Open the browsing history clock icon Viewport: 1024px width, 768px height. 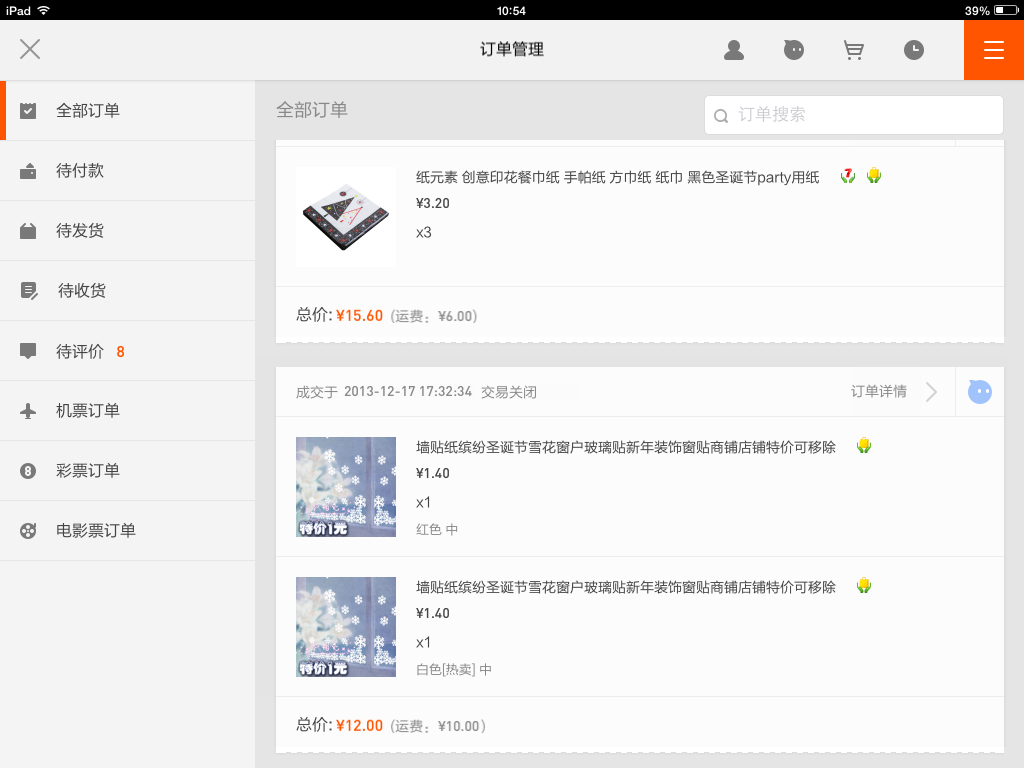[914, 50]
